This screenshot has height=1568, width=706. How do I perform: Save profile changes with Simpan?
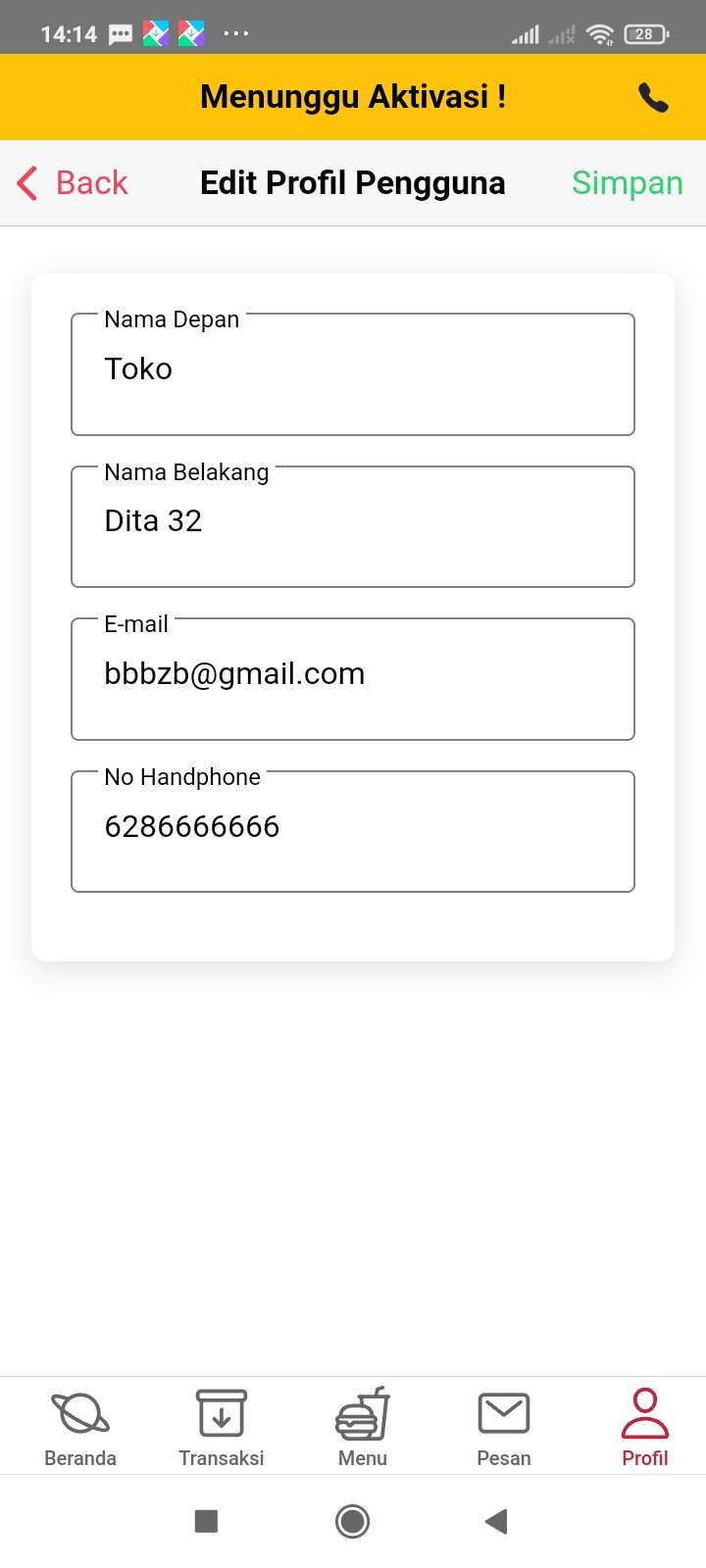click(627, 183)
